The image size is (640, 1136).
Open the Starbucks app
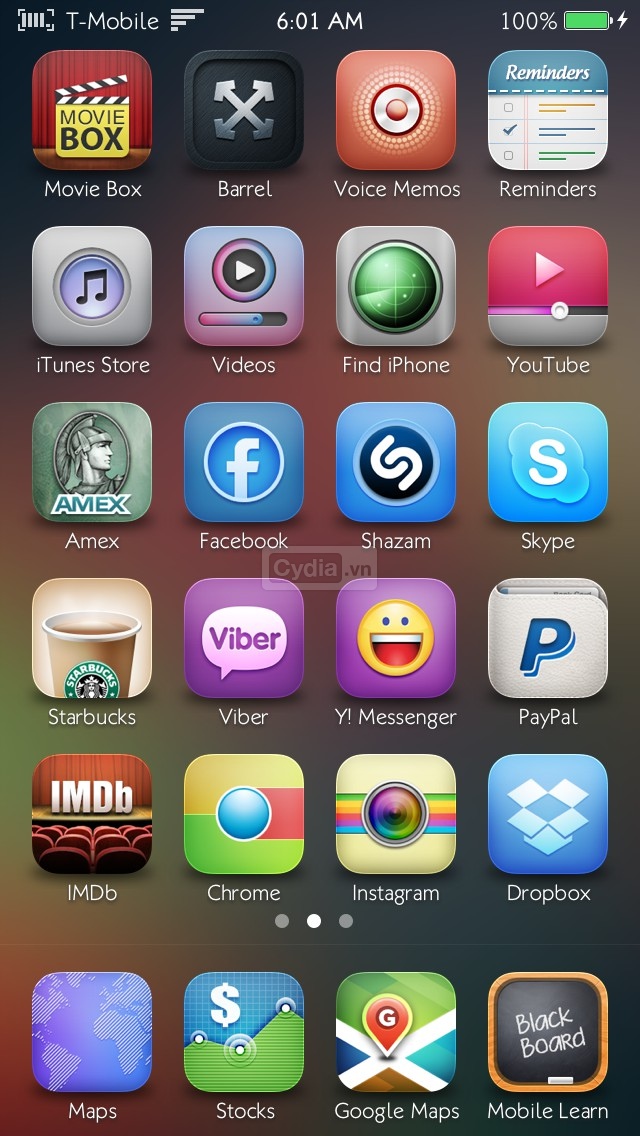[x=92, y=639]
